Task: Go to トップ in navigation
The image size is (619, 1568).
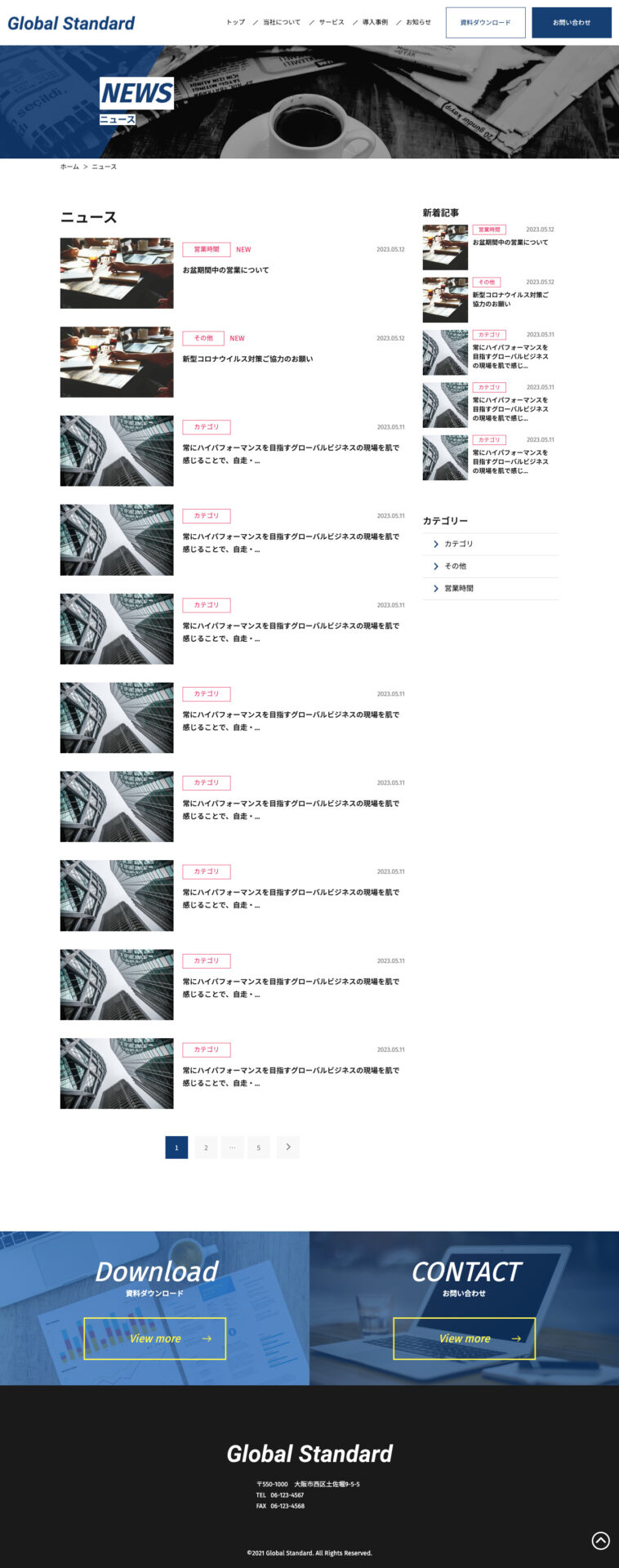Action: pos(235,23)
